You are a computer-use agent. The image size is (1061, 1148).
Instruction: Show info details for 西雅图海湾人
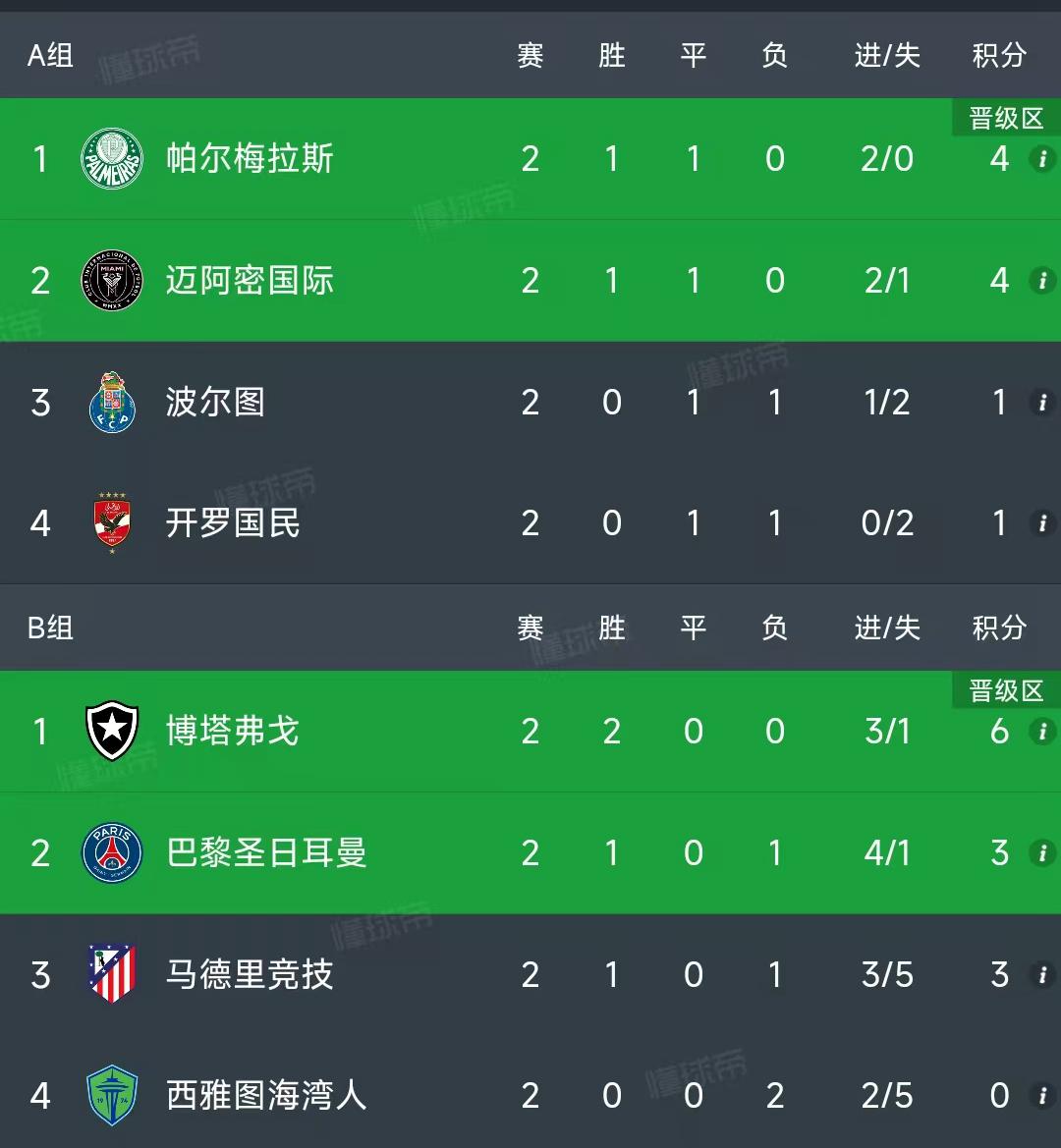(x=1042, y=1095)
